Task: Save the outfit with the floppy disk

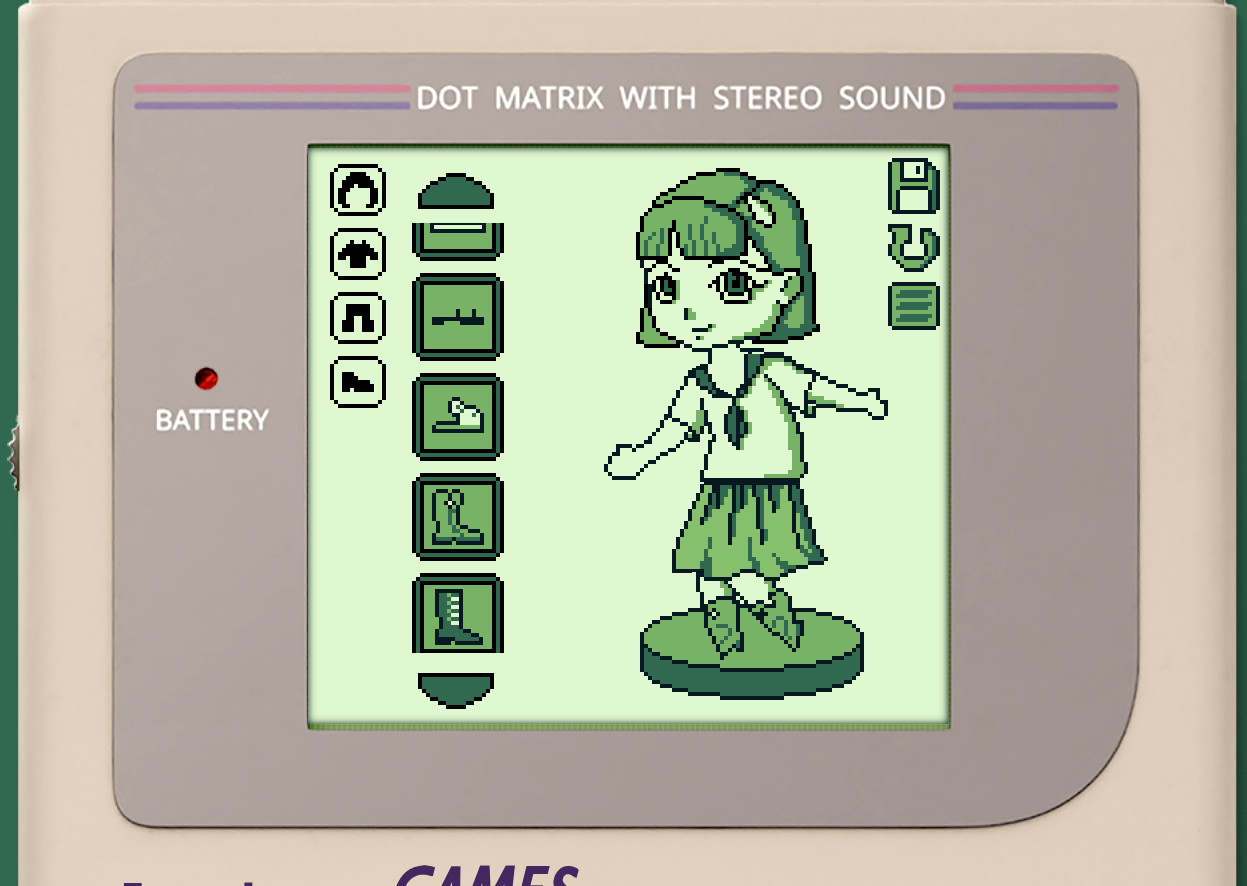Action: coord(913,185)
